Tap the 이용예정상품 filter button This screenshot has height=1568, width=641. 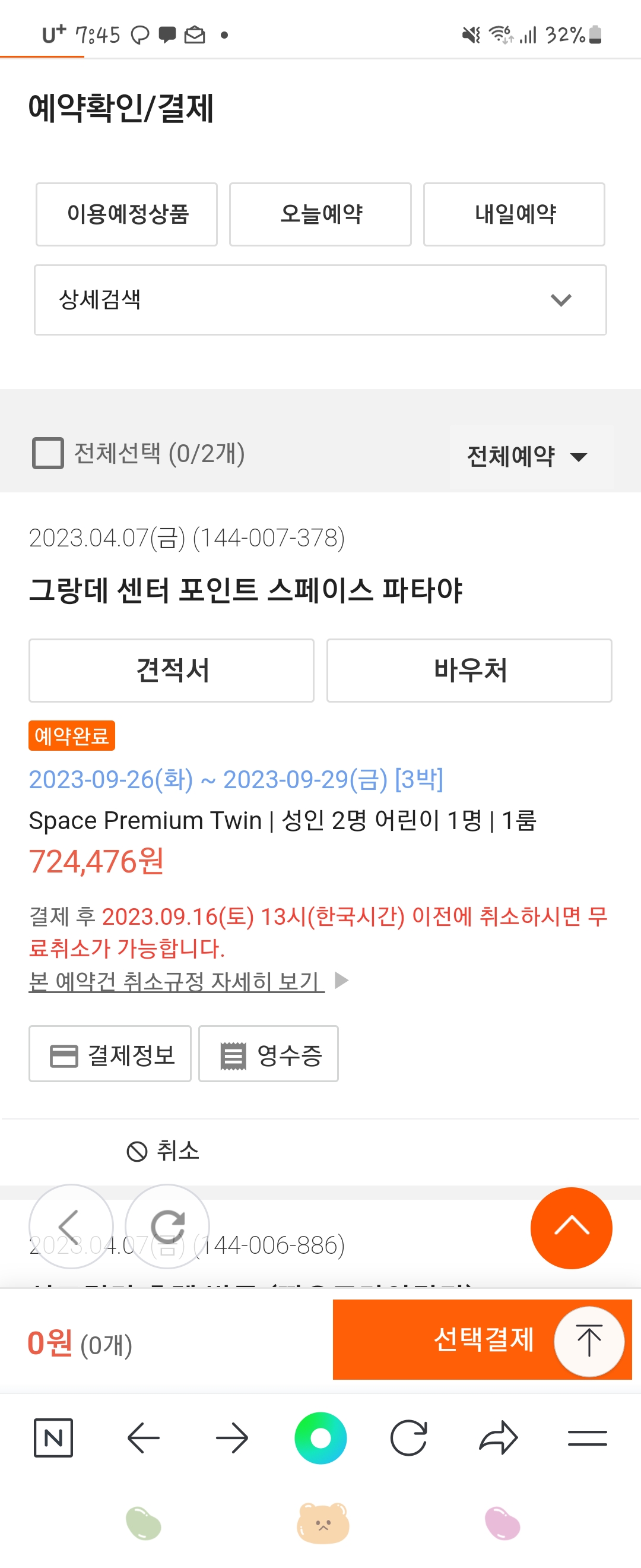(126, 214)
